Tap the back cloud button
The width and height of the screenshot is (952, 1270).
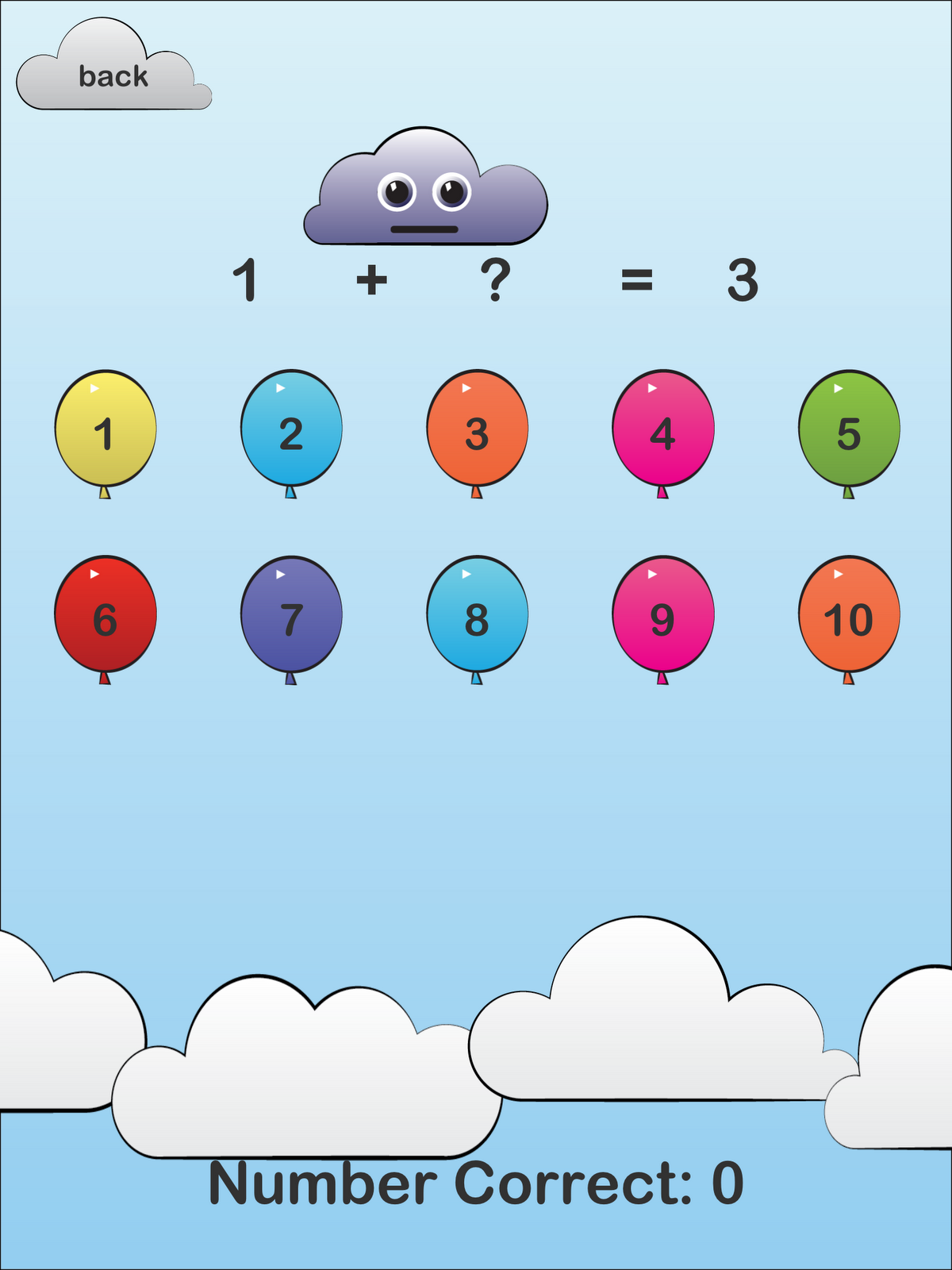tap(113, 67)
